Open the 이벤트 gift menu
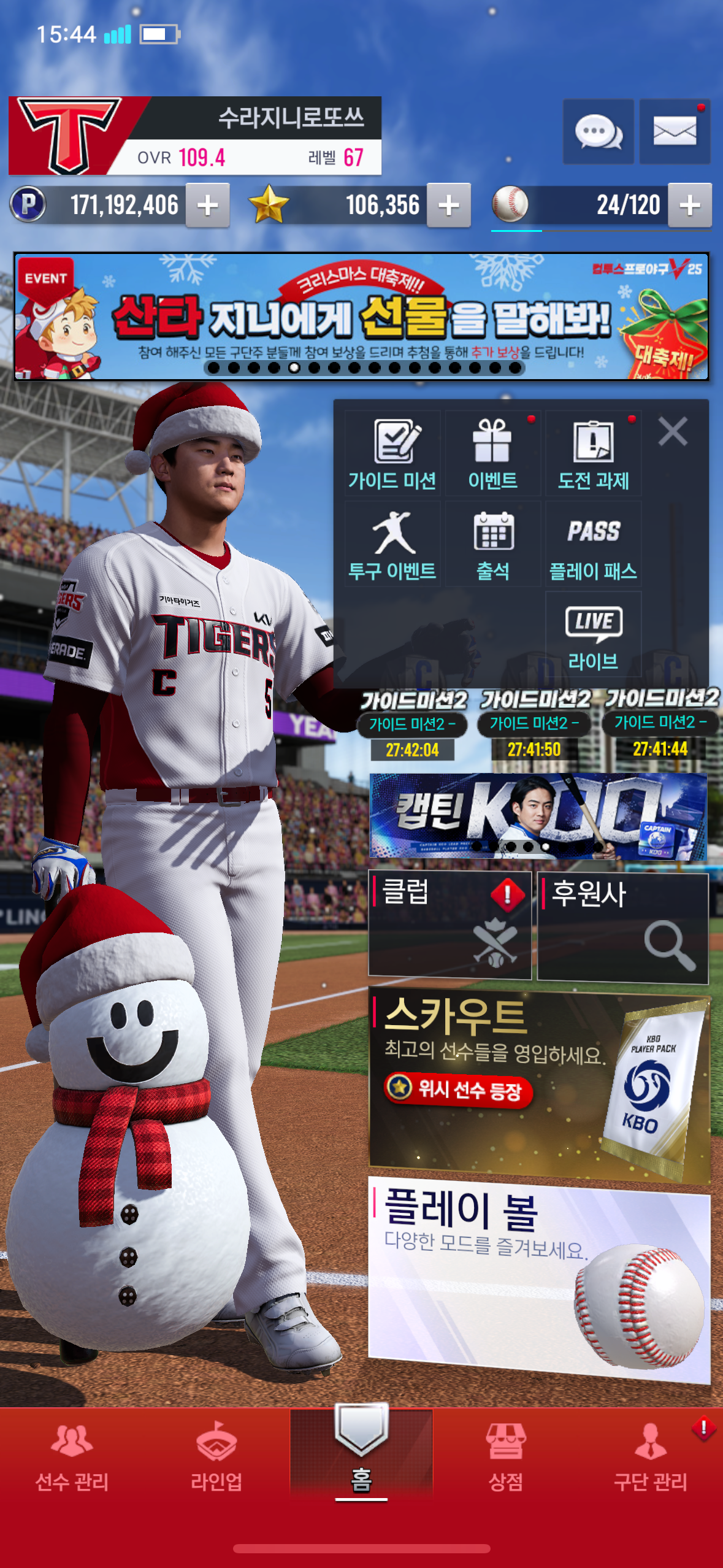Image resolution: width=723 pixels, height=1568 pixels. 492,454
